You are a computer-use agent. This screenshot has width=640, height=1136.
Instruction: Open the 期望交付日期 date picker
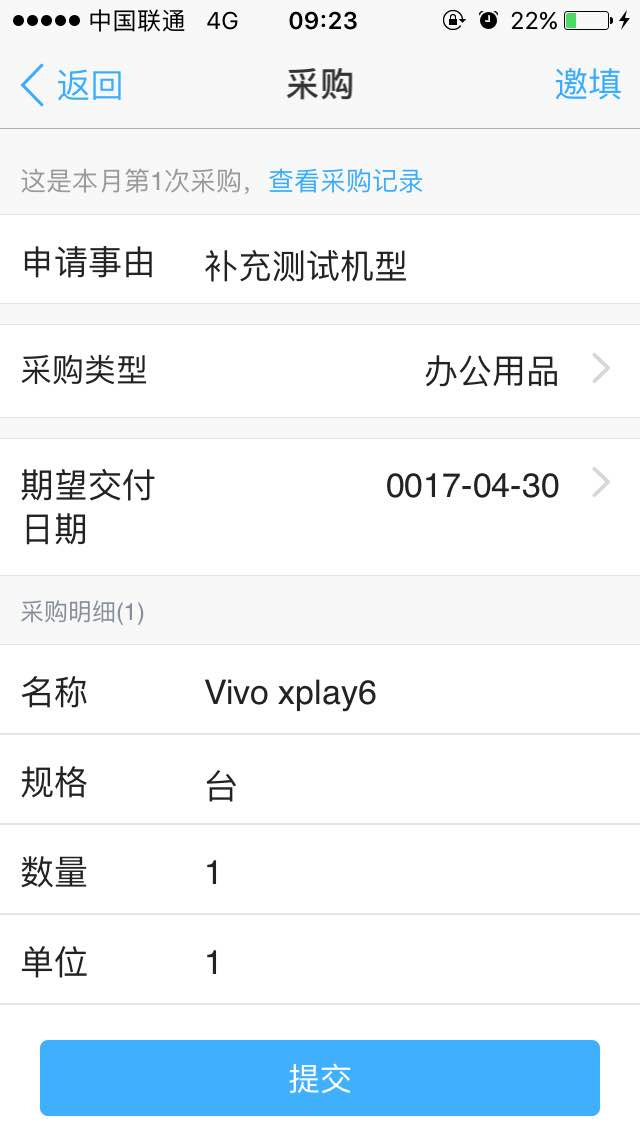pyautogui.click(x=320, y=506)
